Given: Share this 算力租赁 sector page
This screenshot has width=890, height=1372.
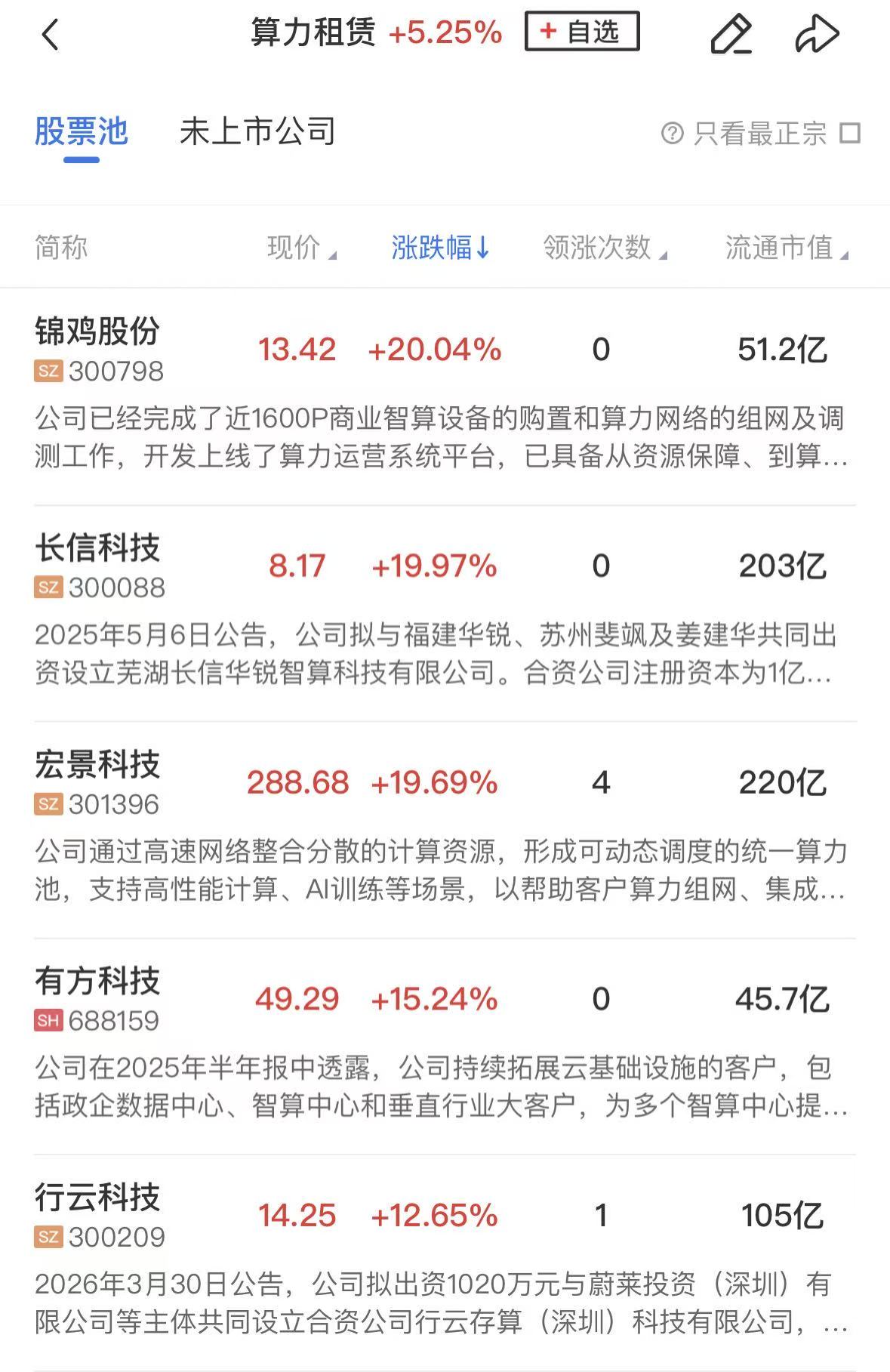Looking at the screenshot, I should click(x=817, y=35).
